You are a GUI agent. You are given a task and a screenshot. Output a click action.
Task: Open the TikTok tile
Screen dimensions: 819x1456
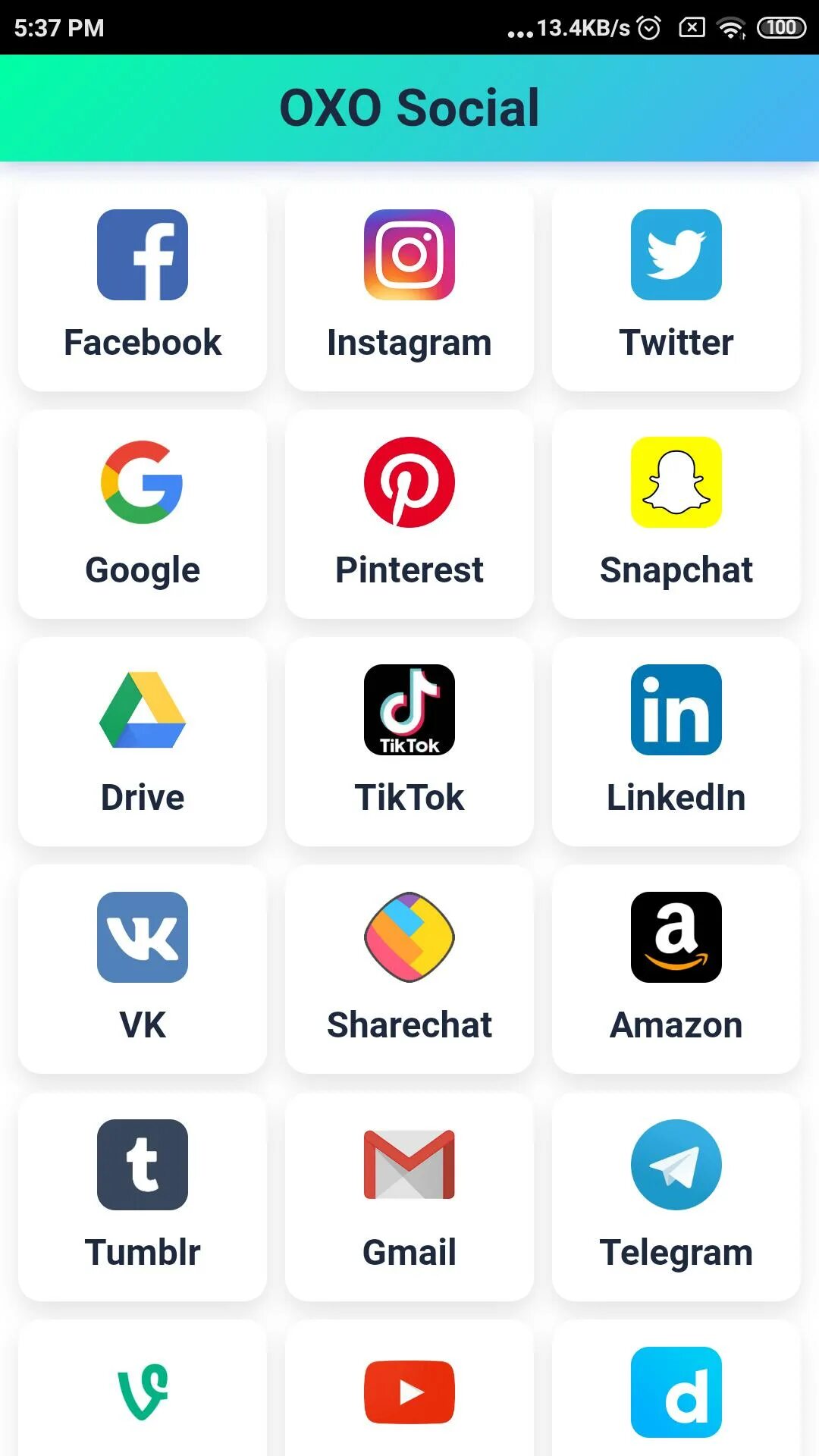[x=409, y=742]
